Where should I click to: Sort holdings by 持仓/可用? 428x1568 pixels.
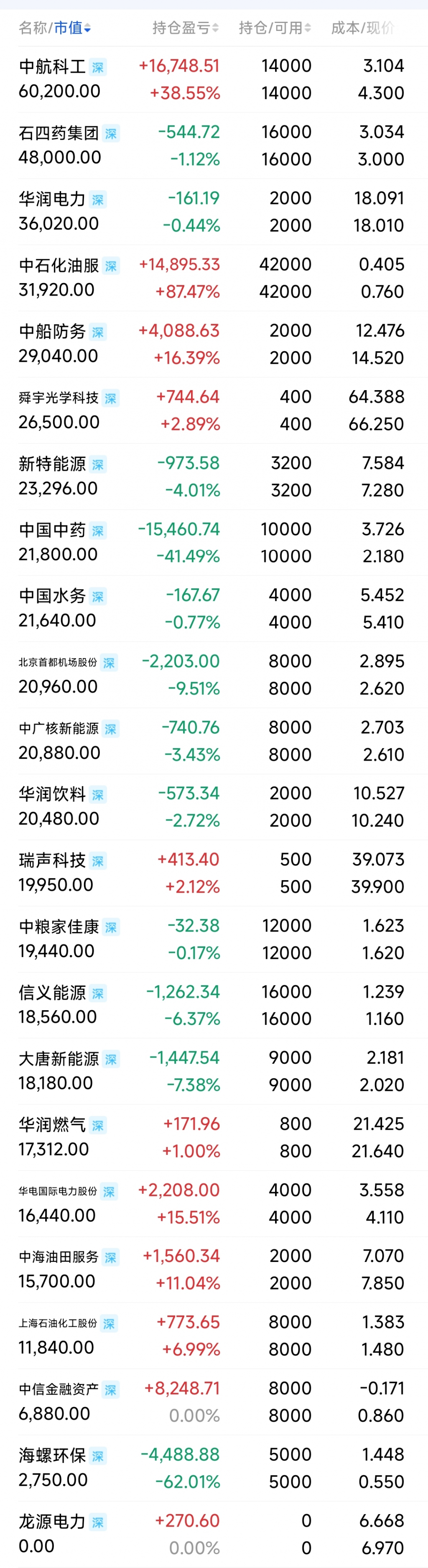point(274,28)
